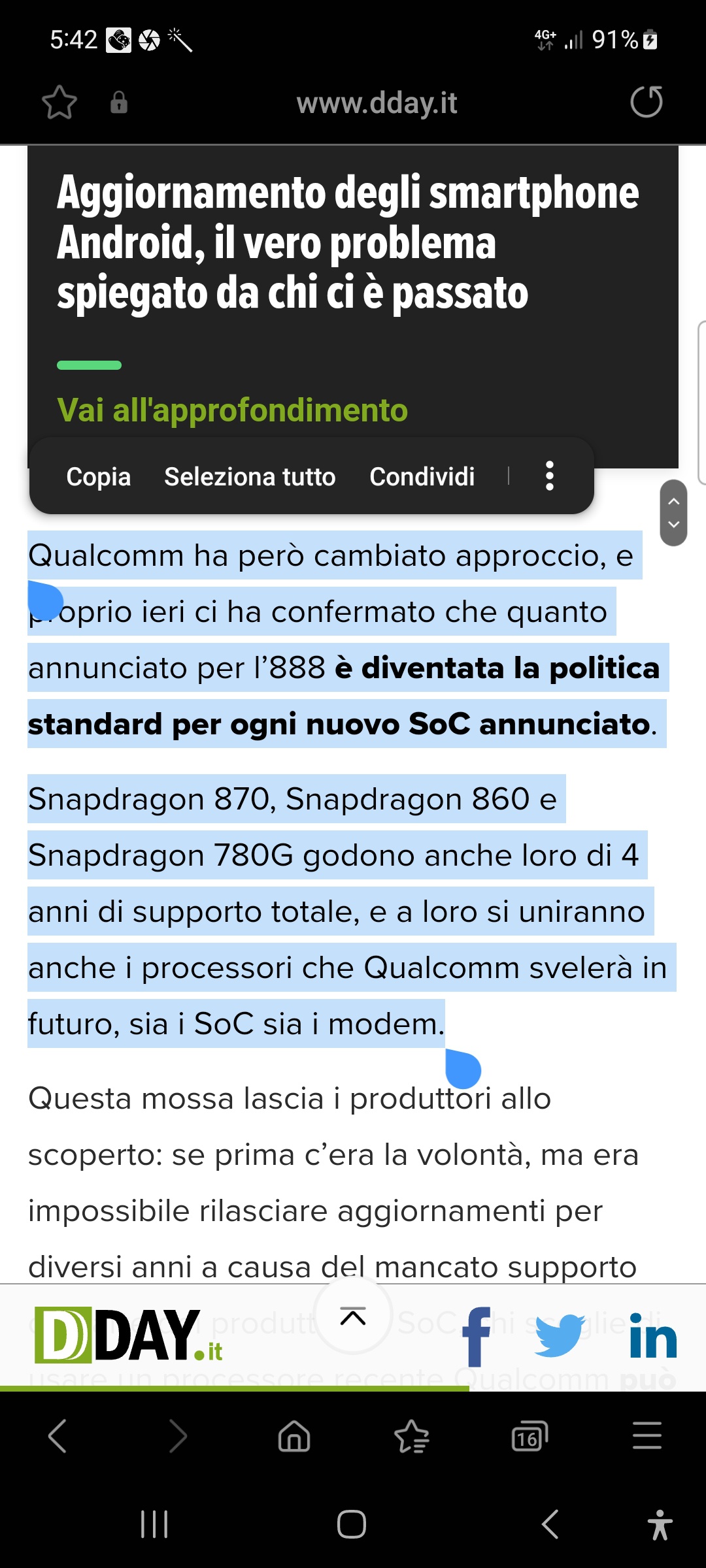Open the Vai all'approfondimento link

(232, 410)
